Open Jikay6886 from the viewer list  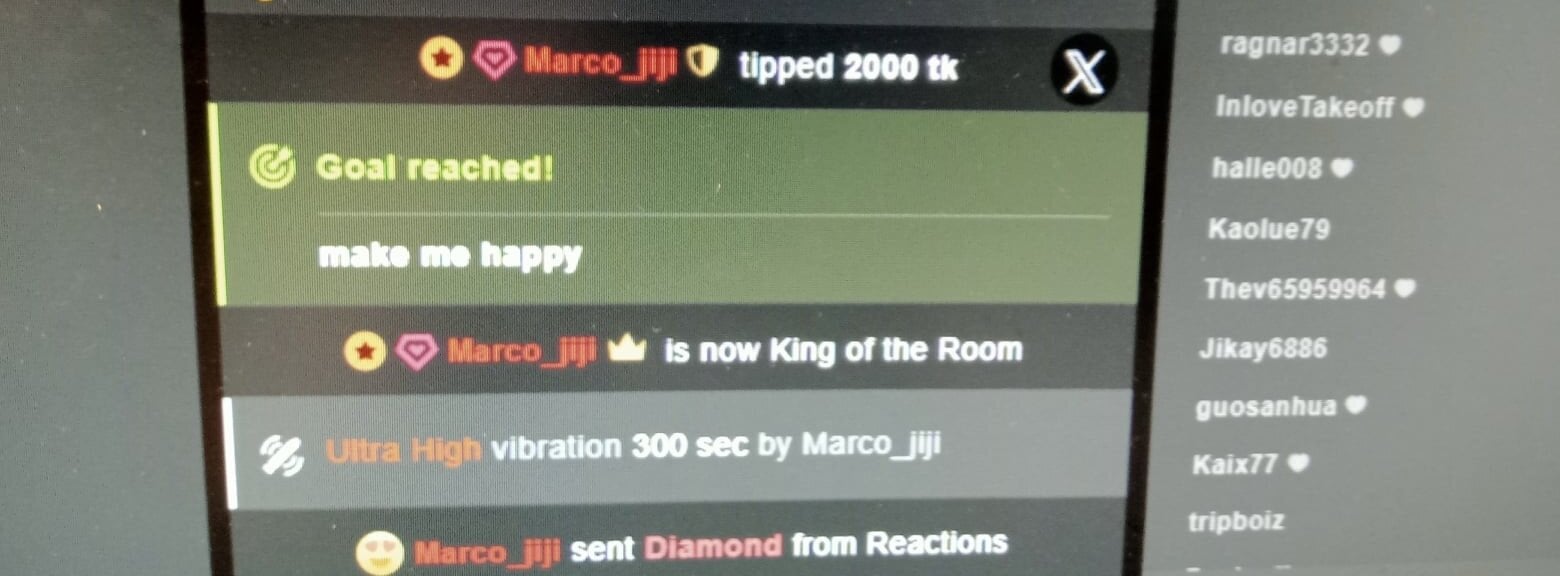(x=1262, y=348)
